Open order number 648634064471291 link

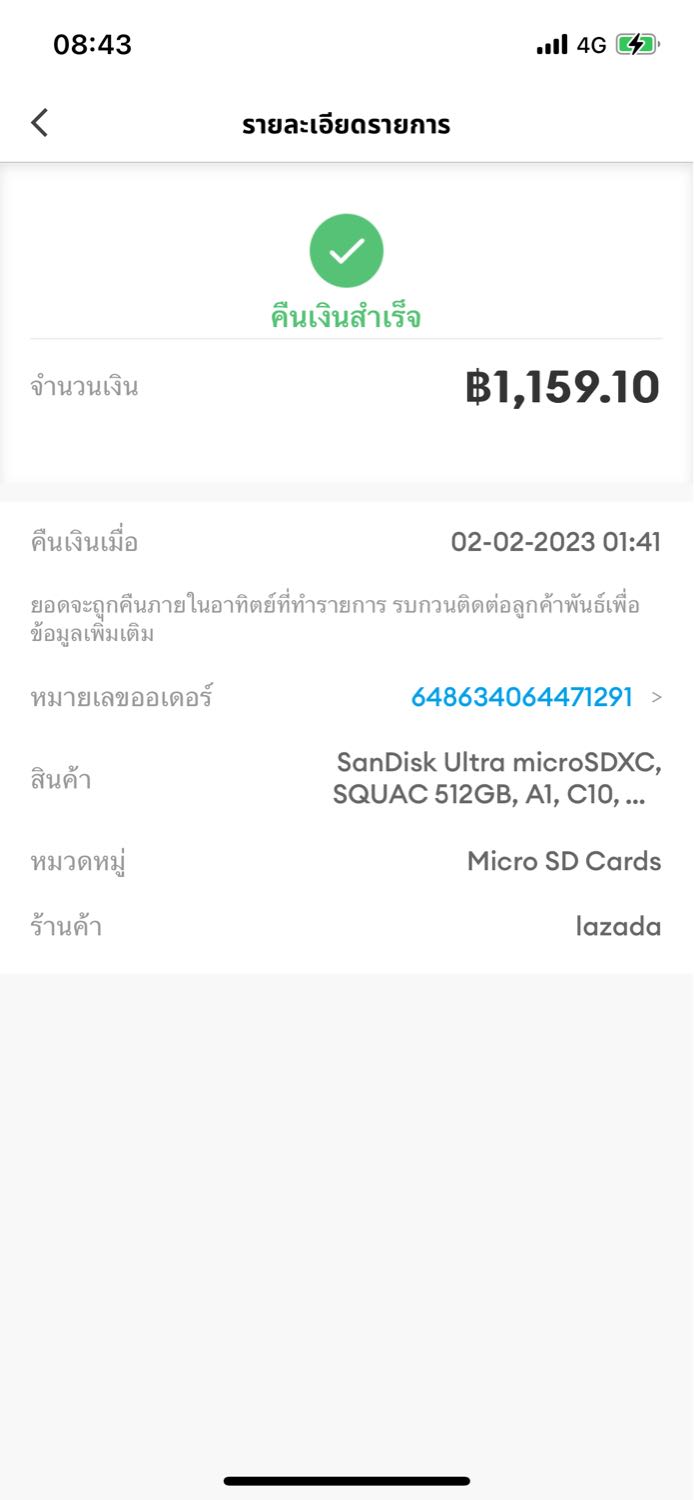tap(522, 697)
